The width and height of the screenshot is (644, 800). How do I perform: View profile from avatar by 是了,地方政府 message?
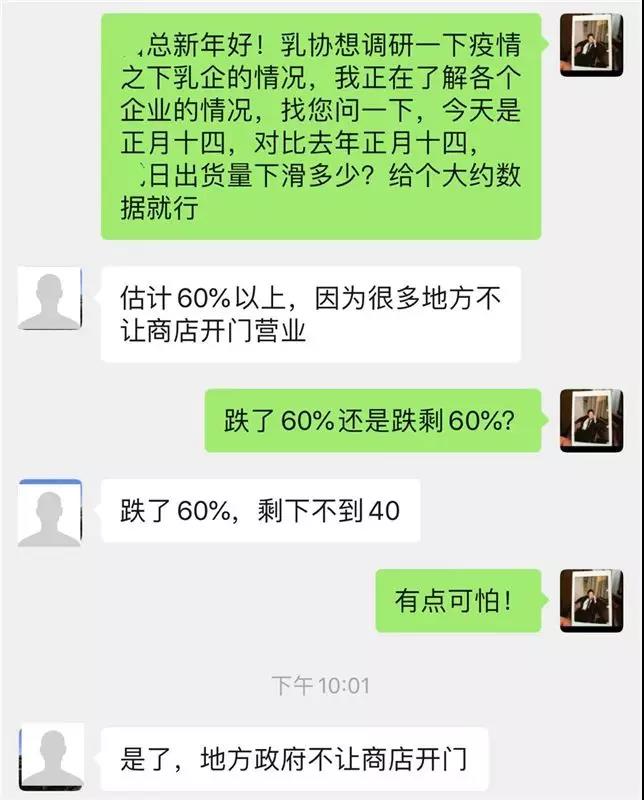coord(50,759)
